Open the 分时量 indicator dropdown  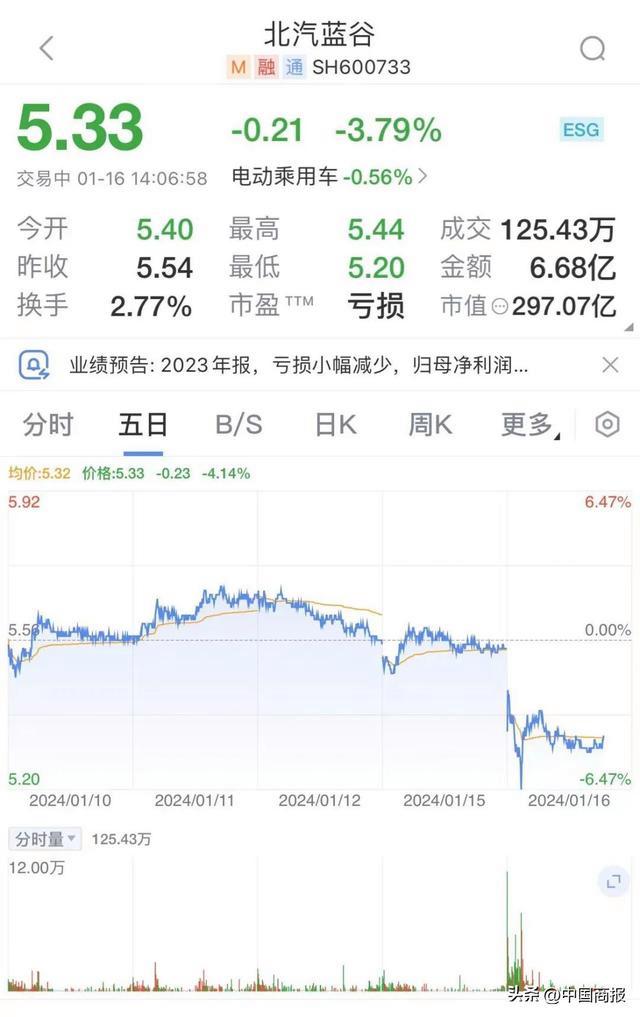click(x=45, y=839)
